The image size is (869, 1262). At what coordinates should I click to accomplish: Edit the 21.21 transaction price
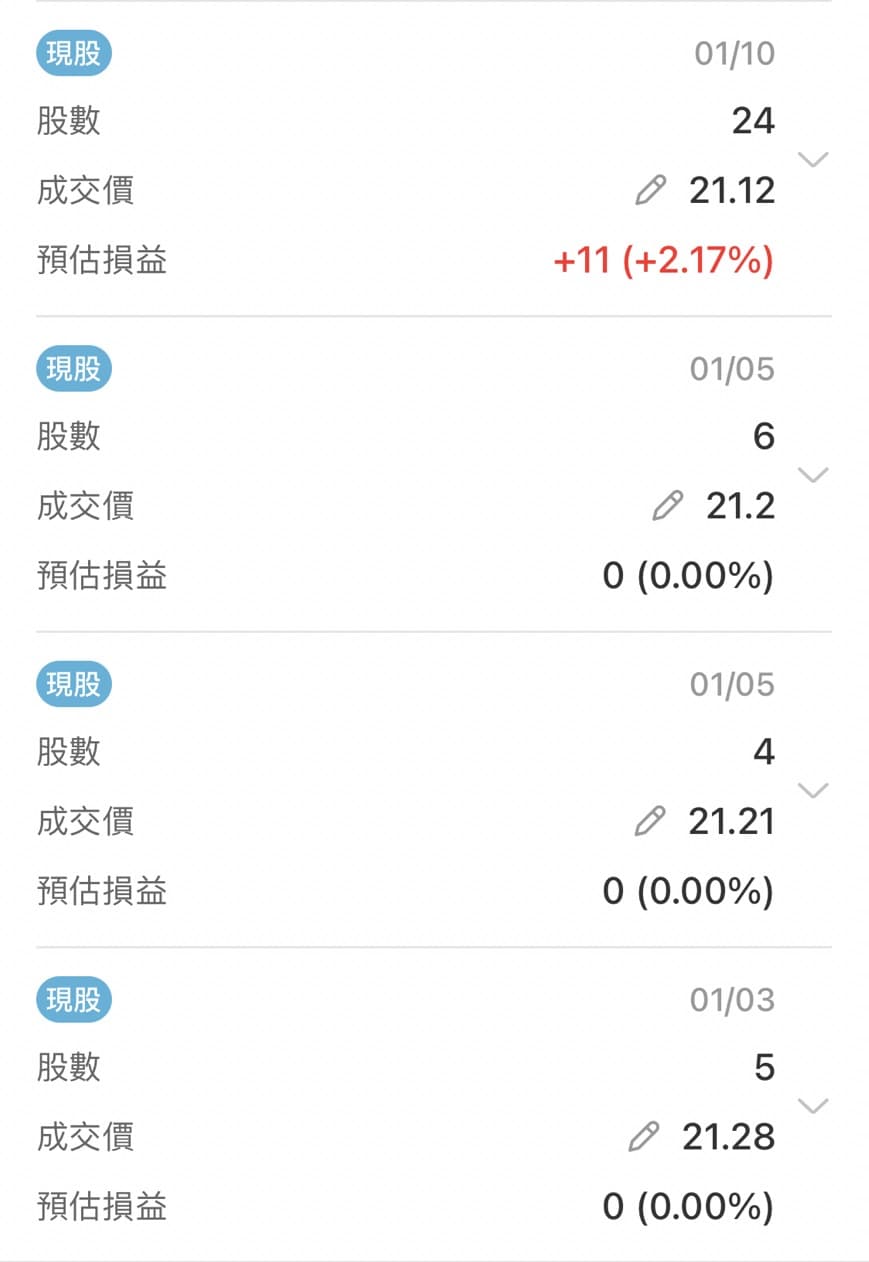pyautogui.click(x=650, y=822)
